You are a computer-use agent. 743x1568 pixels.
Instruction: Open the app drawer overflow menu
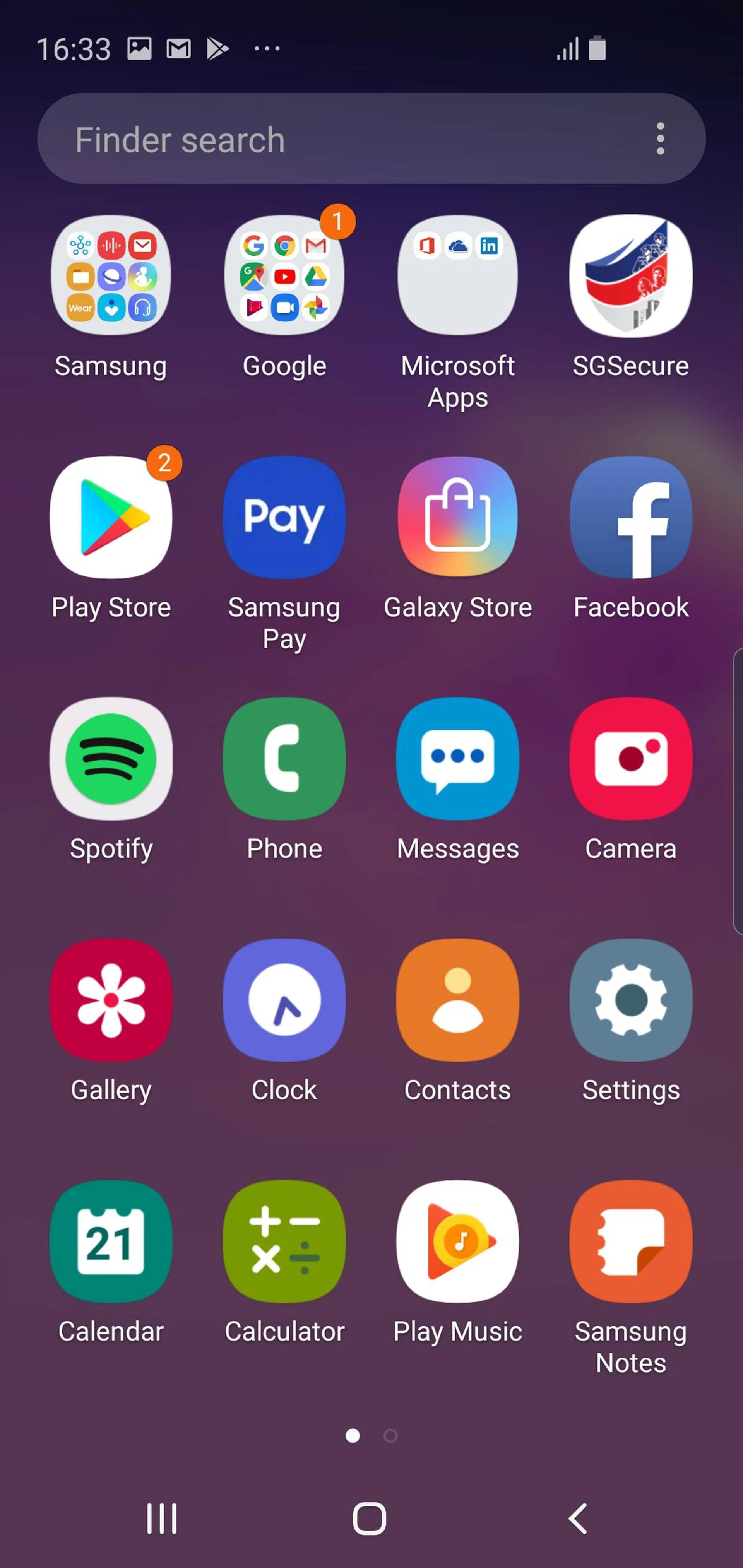tap(660, 139)
